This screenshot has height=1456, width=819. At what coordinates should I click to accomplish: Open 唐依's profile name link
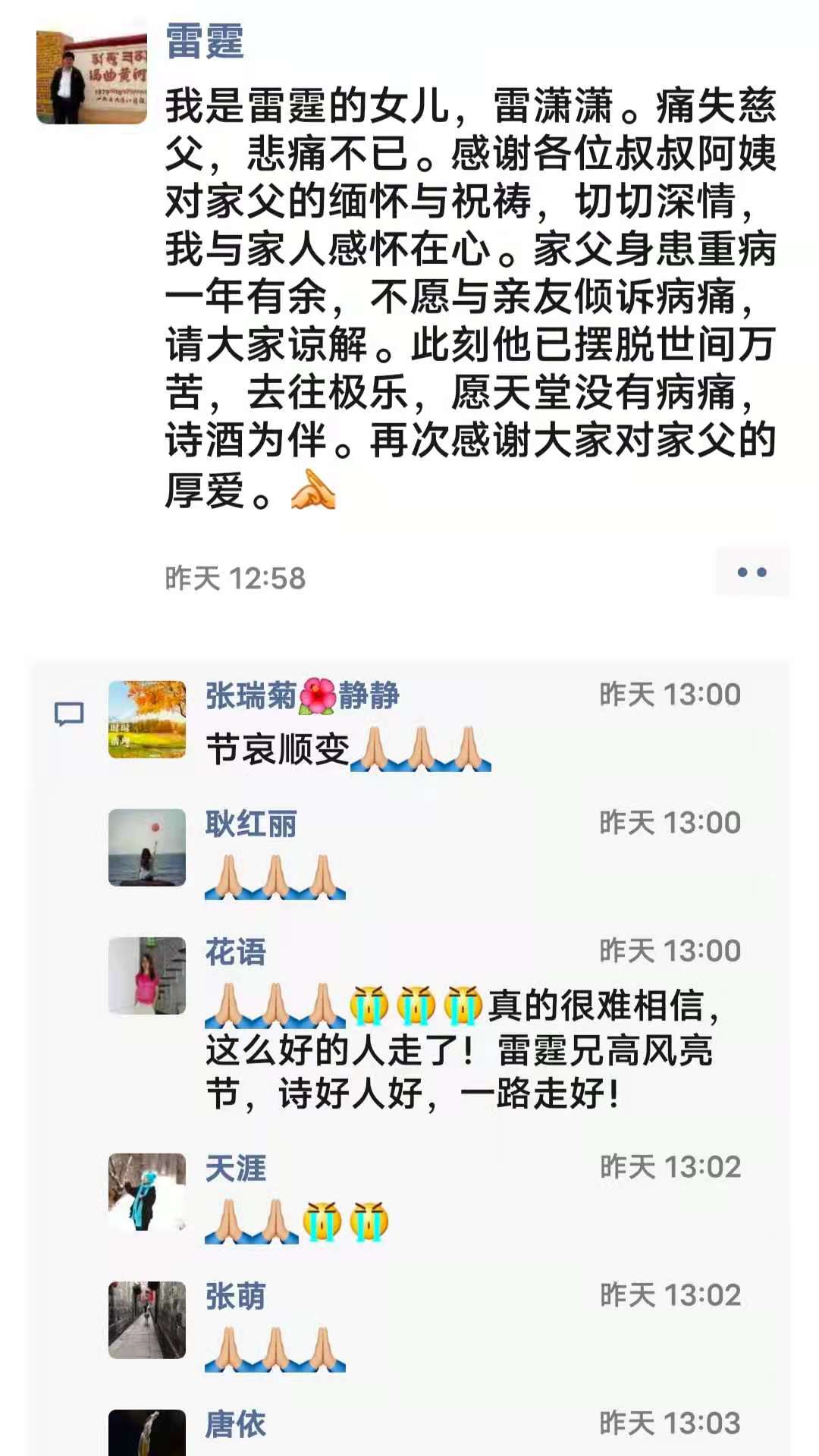[236, 1424]
